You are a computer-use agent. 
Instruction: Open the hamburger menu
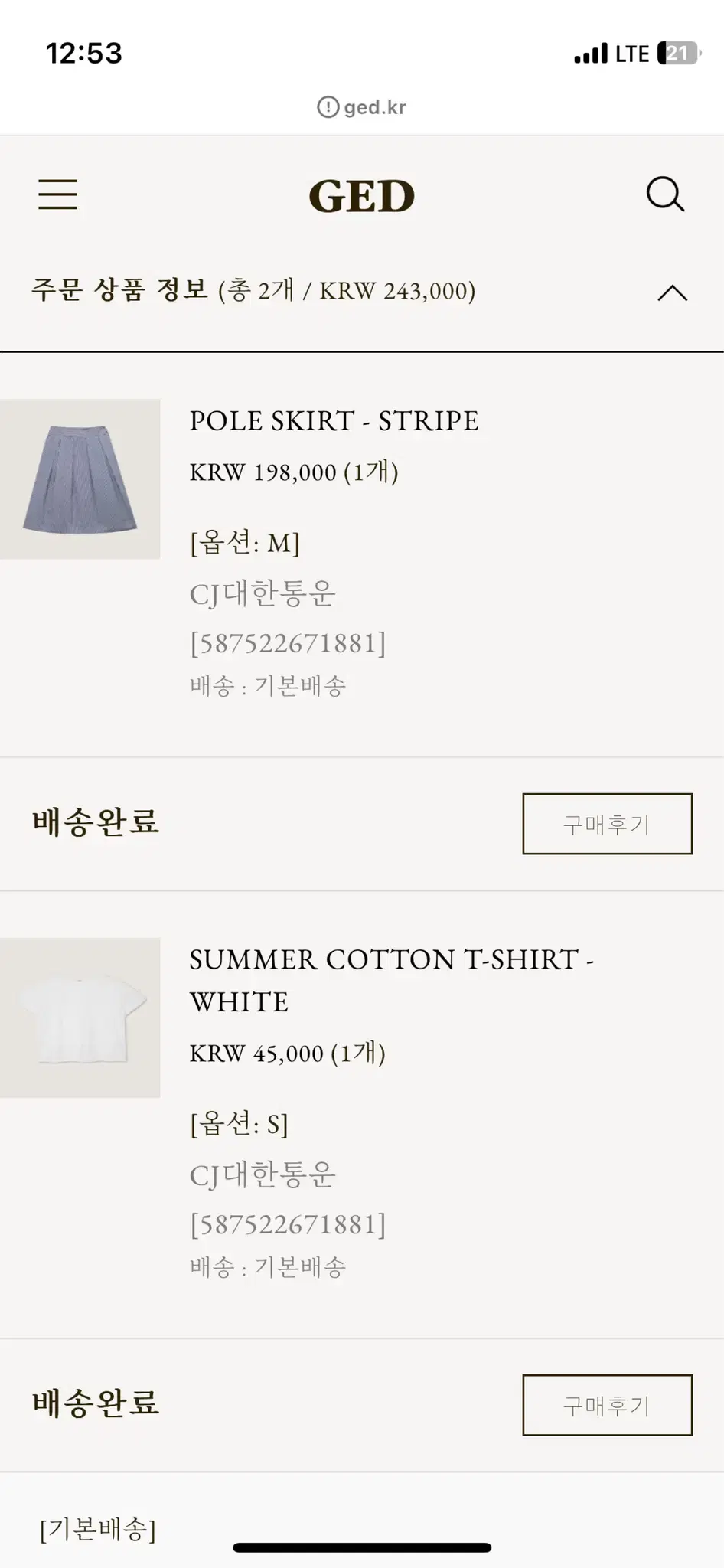(x=58, y=194)
